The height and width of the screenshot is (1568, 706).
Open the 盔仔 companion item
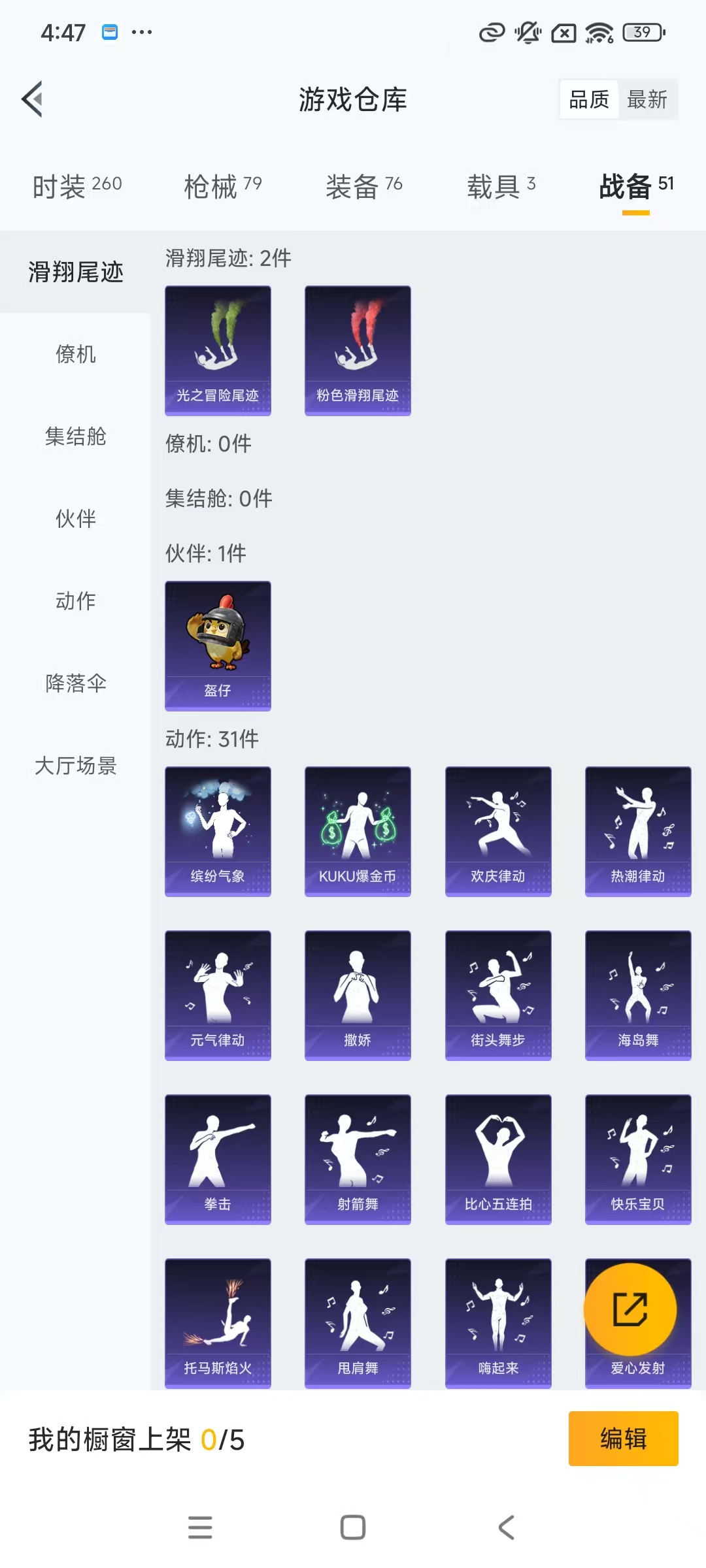[x=218, y=645]
